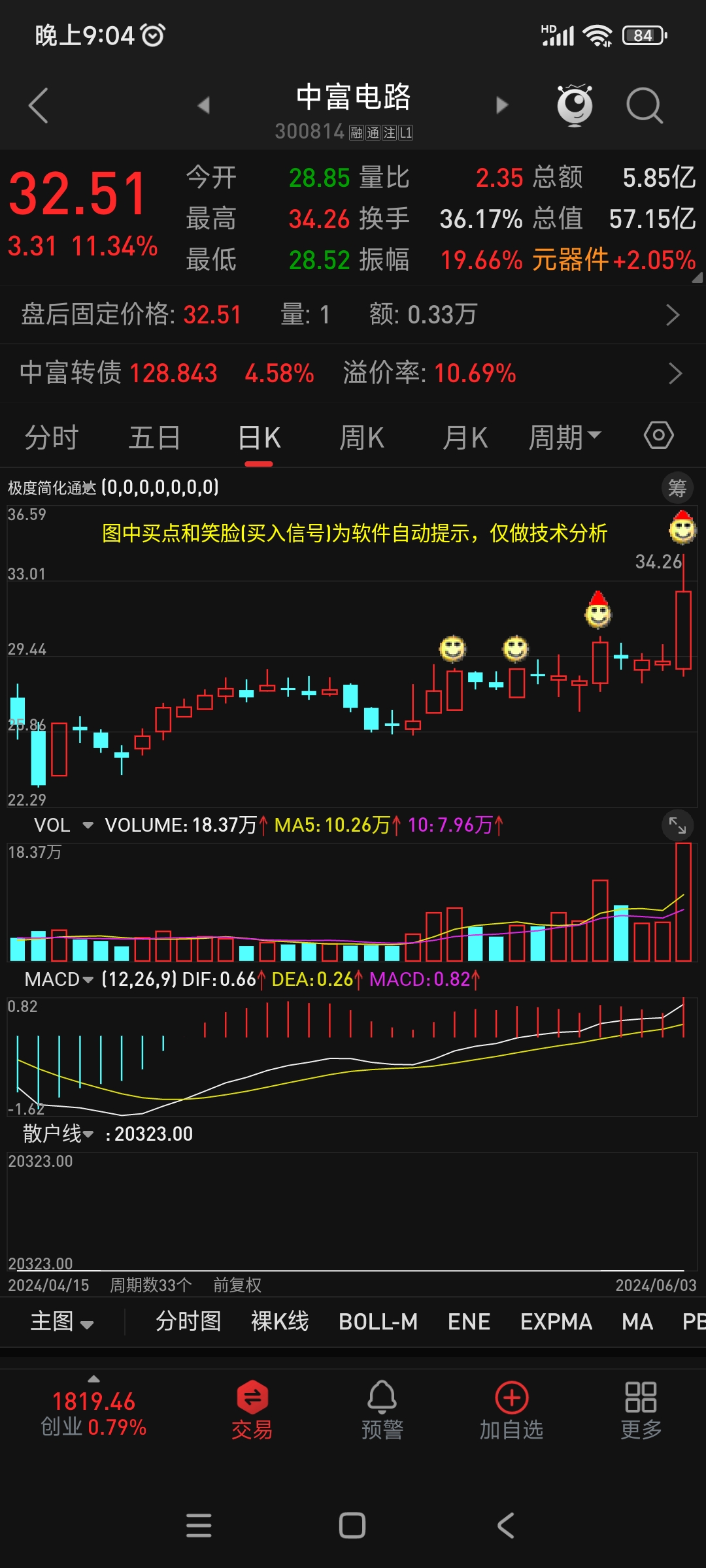Select the 月K monthly chart tab

point(465,438)
